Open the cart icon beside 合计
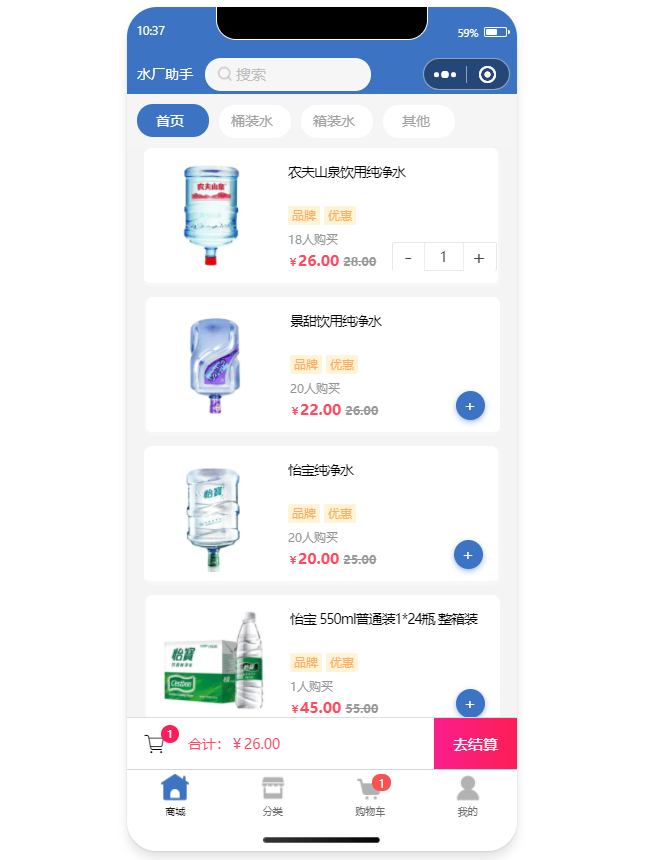Image resolution: width=650 pixels, height=860 pixels. click(x=155, y=744)
